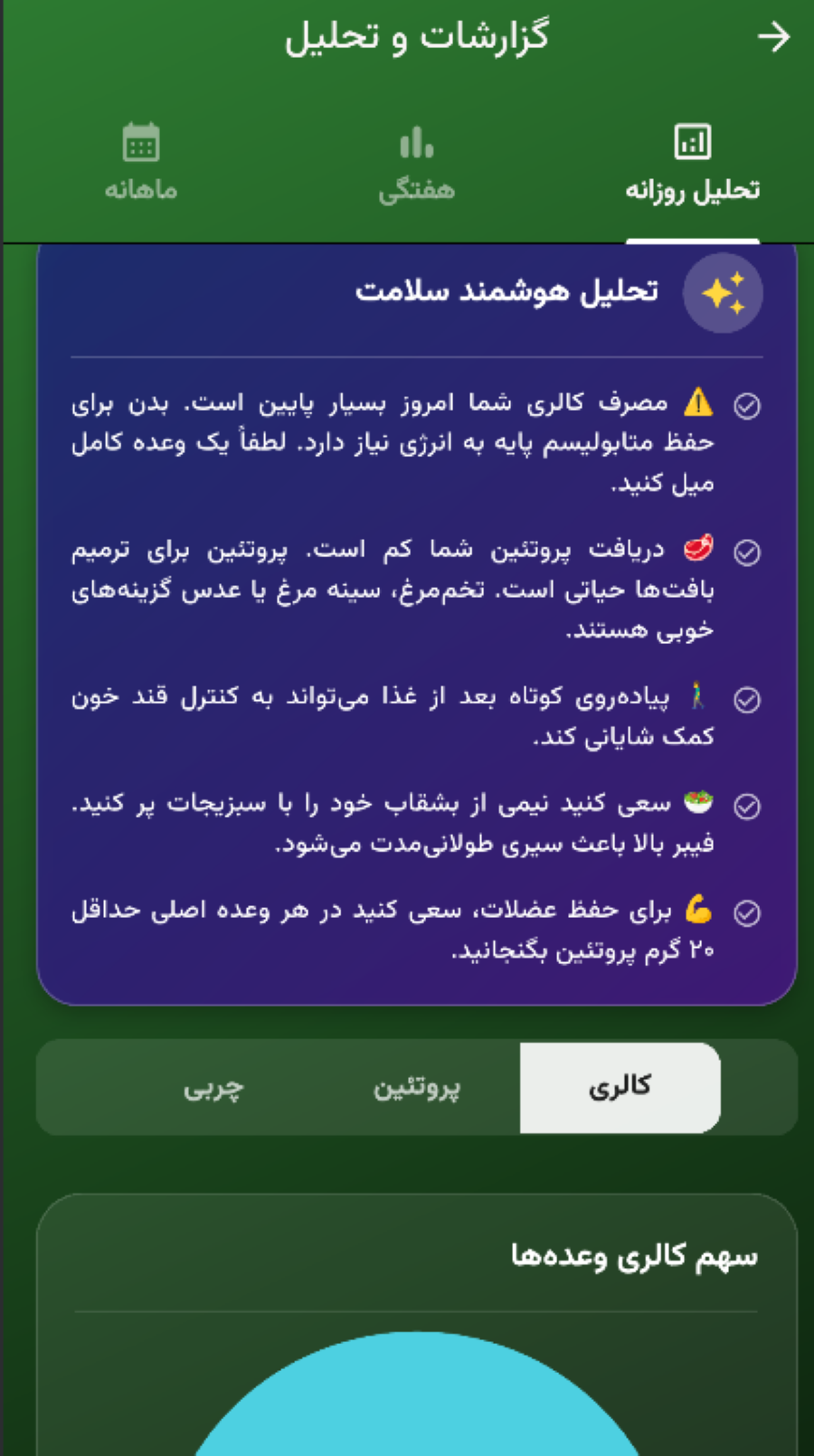The image size is (814, 1456).
Task: Tap the meat emoji on protein tip
Action: (x=698, y=546)
